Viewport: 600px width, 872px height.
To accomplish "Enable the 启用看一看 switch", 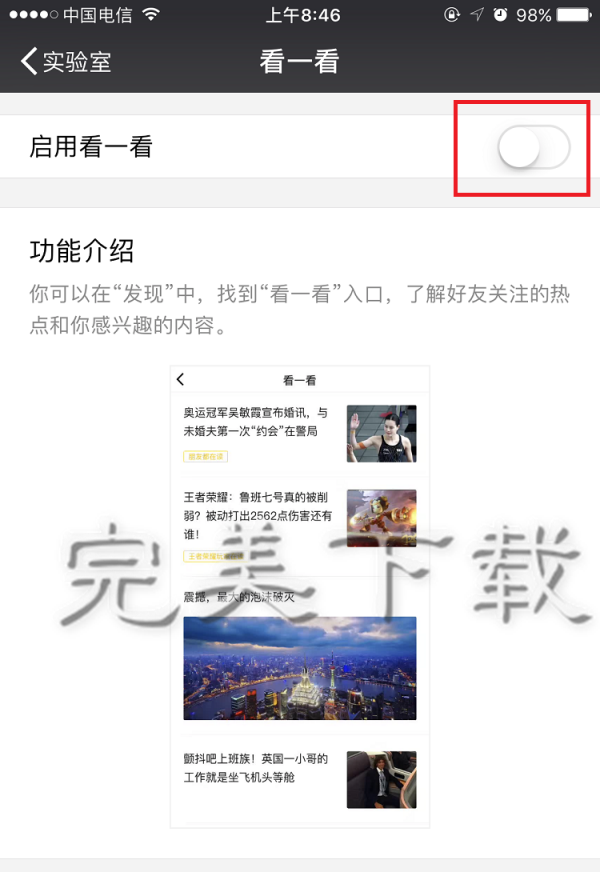I will tap(533, 149).
